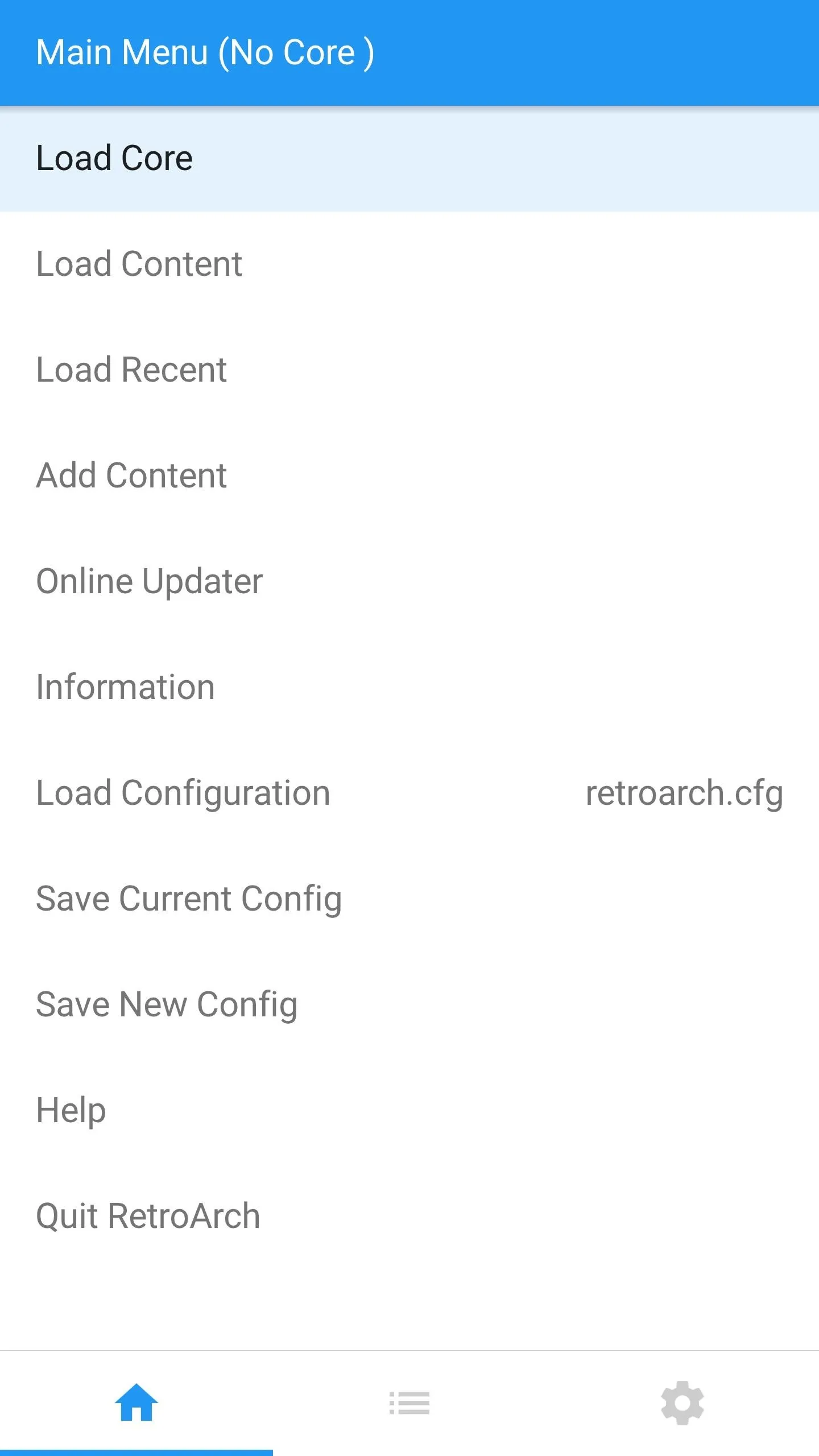The height and width of the screenshot is (1456, 819).
Task: Switch to the settings gear tab
Action: point(682,1403)
